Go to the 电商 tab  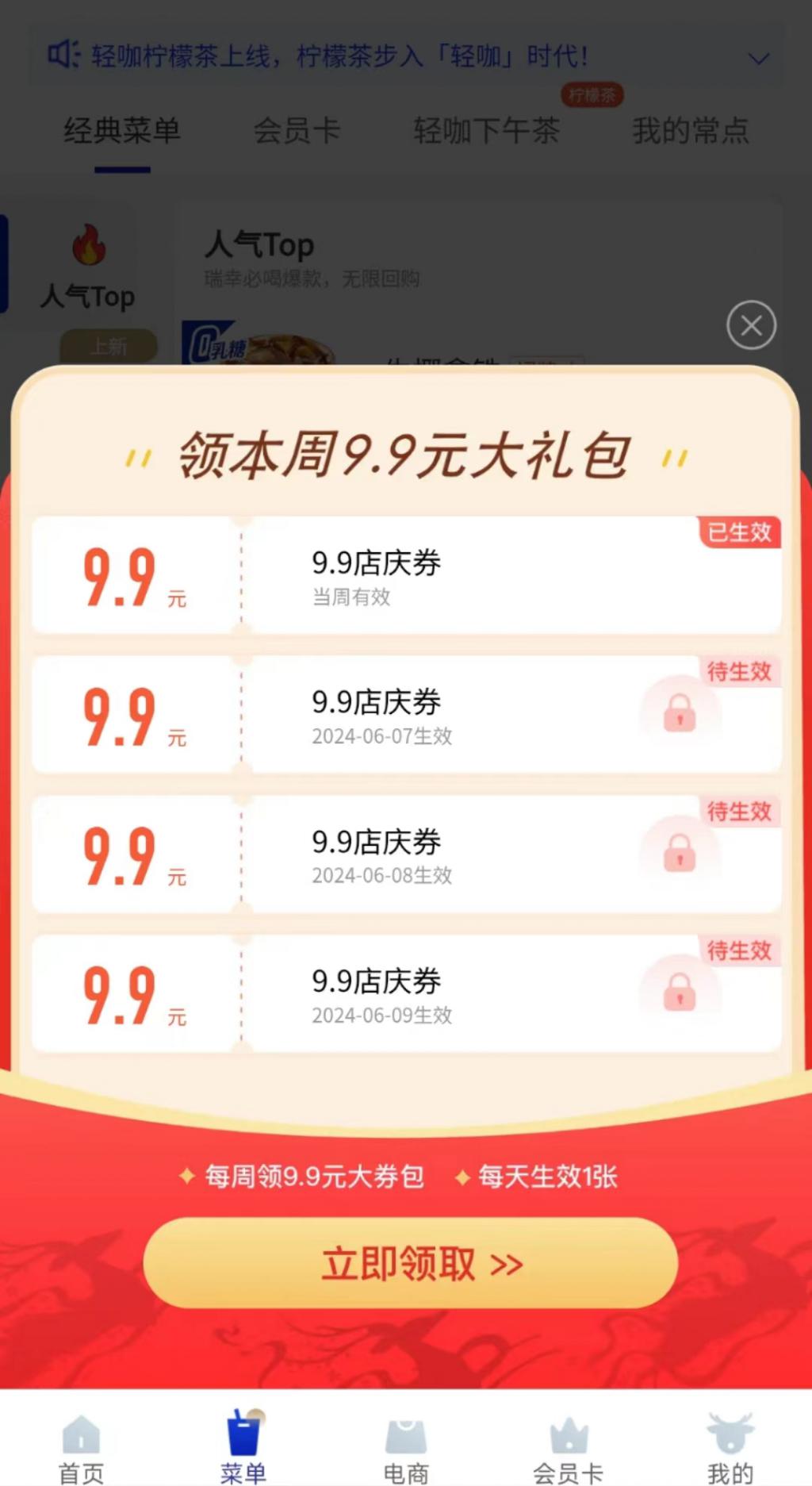tap(406, 1448)
